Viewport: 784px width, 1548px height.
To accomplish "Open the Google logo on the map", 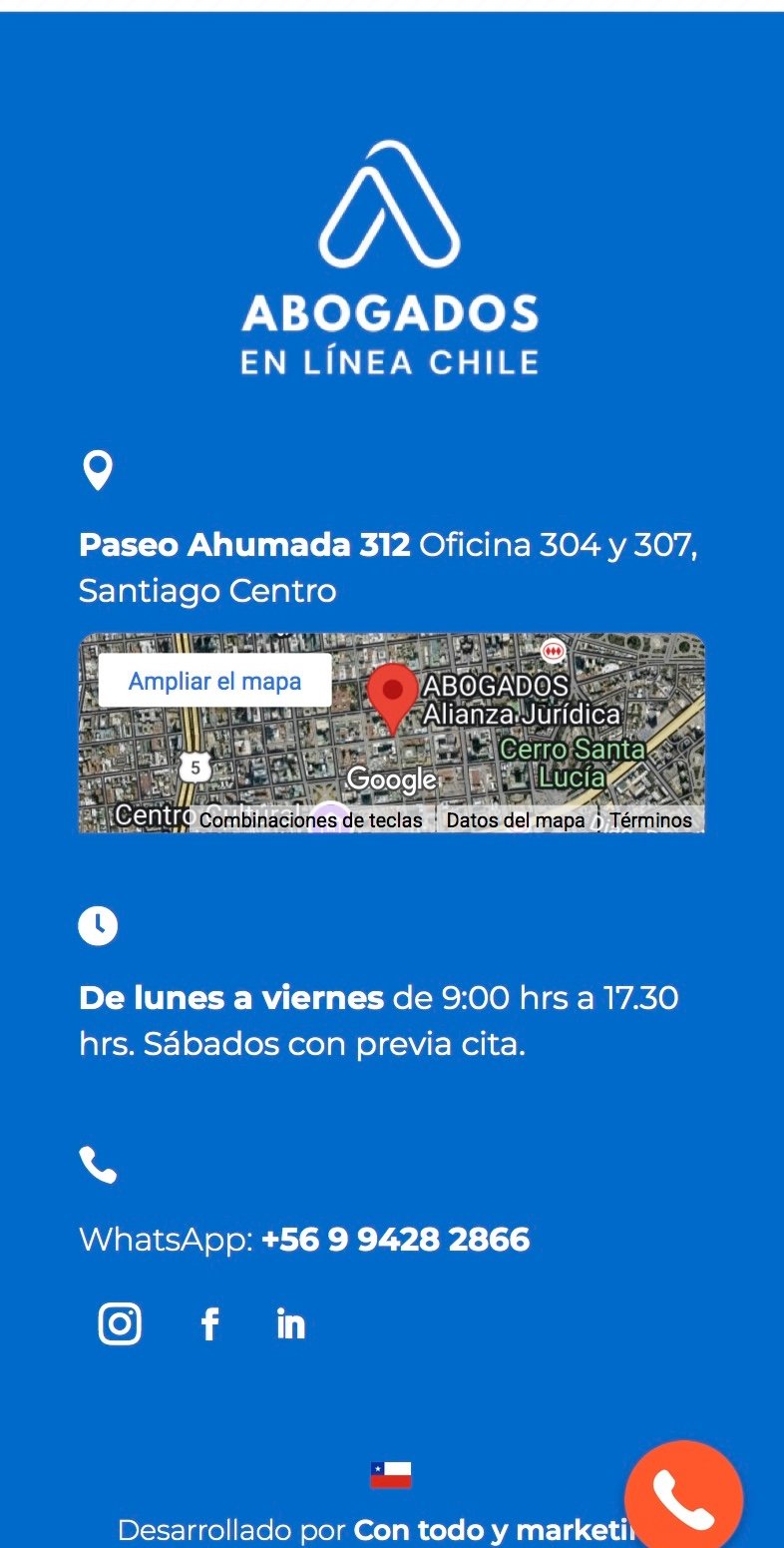I will click(392, 779).
